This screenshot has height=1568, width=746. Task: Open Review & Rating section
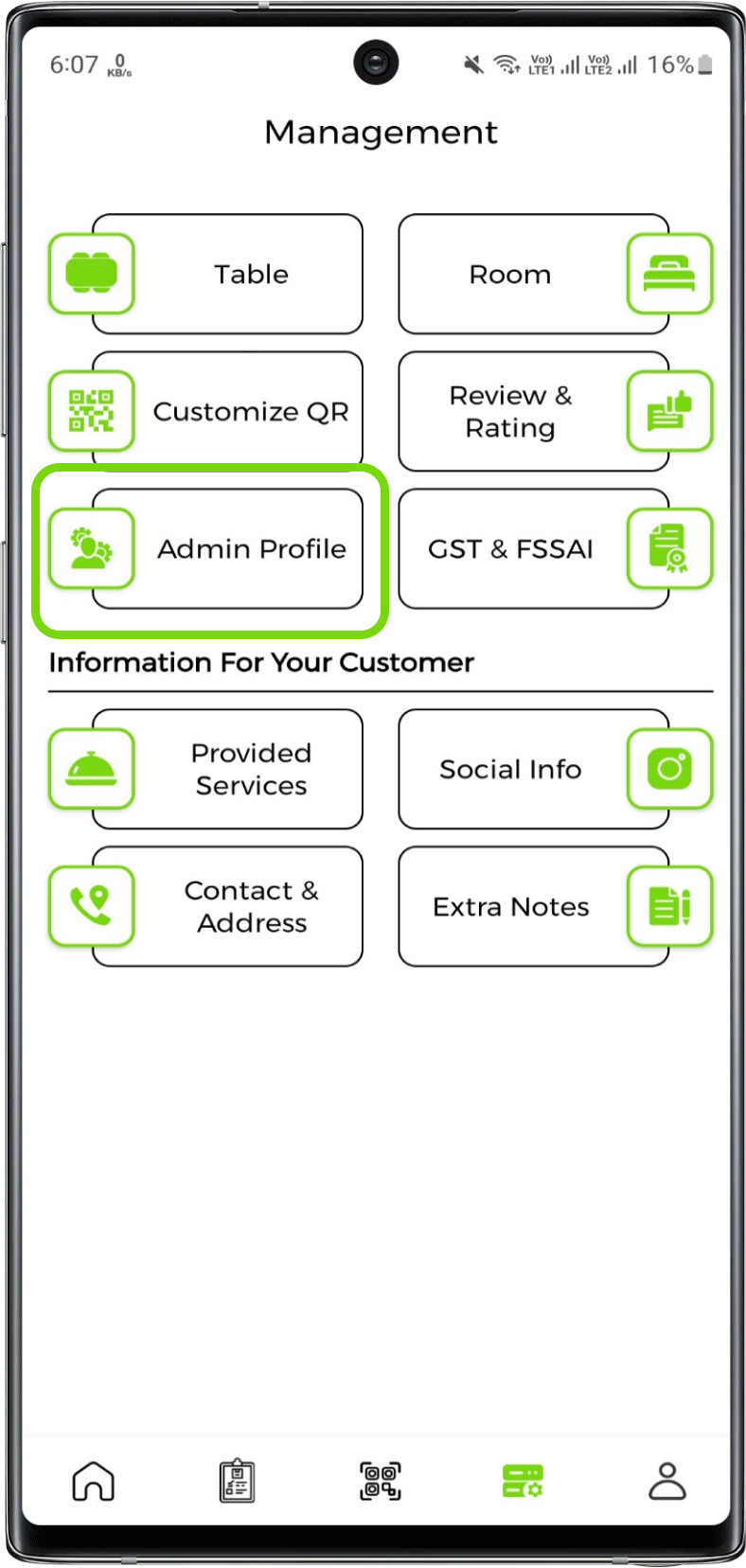point(533,411)
